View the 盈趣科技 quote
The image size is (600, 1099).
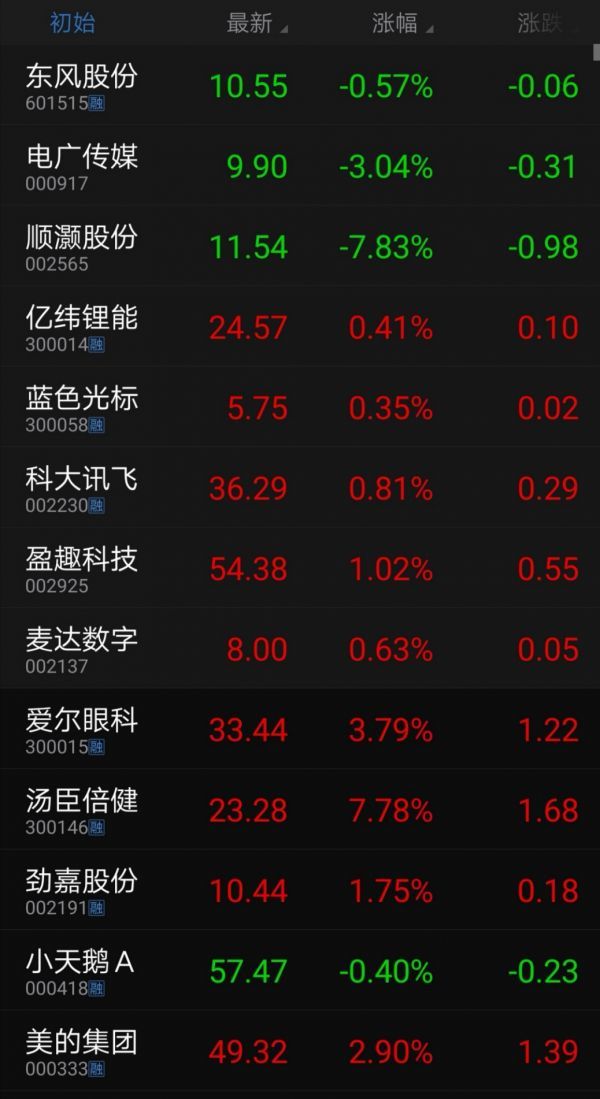[x=300, y=568]
